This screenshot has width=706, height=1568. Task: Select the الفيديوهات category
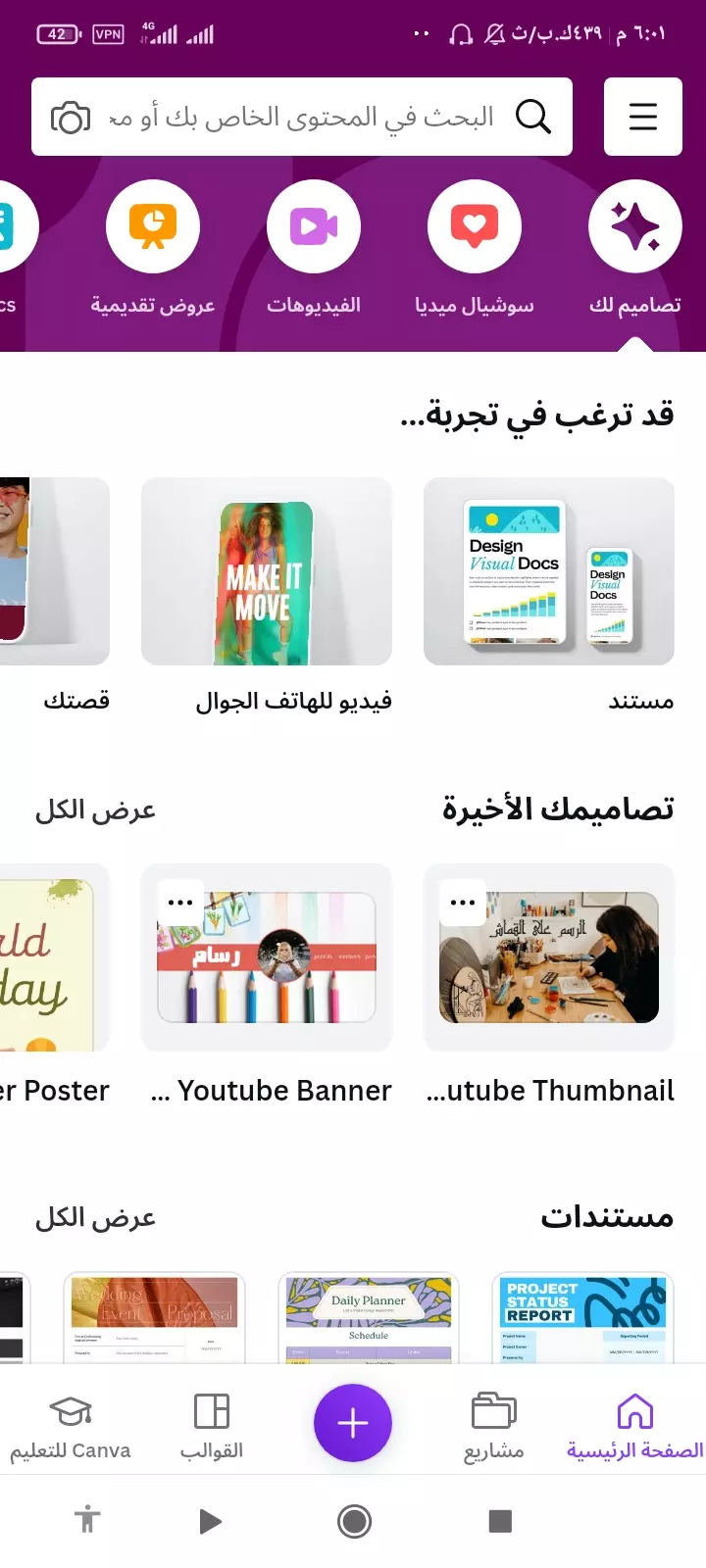pyautogui.click(x=314, y=227)
